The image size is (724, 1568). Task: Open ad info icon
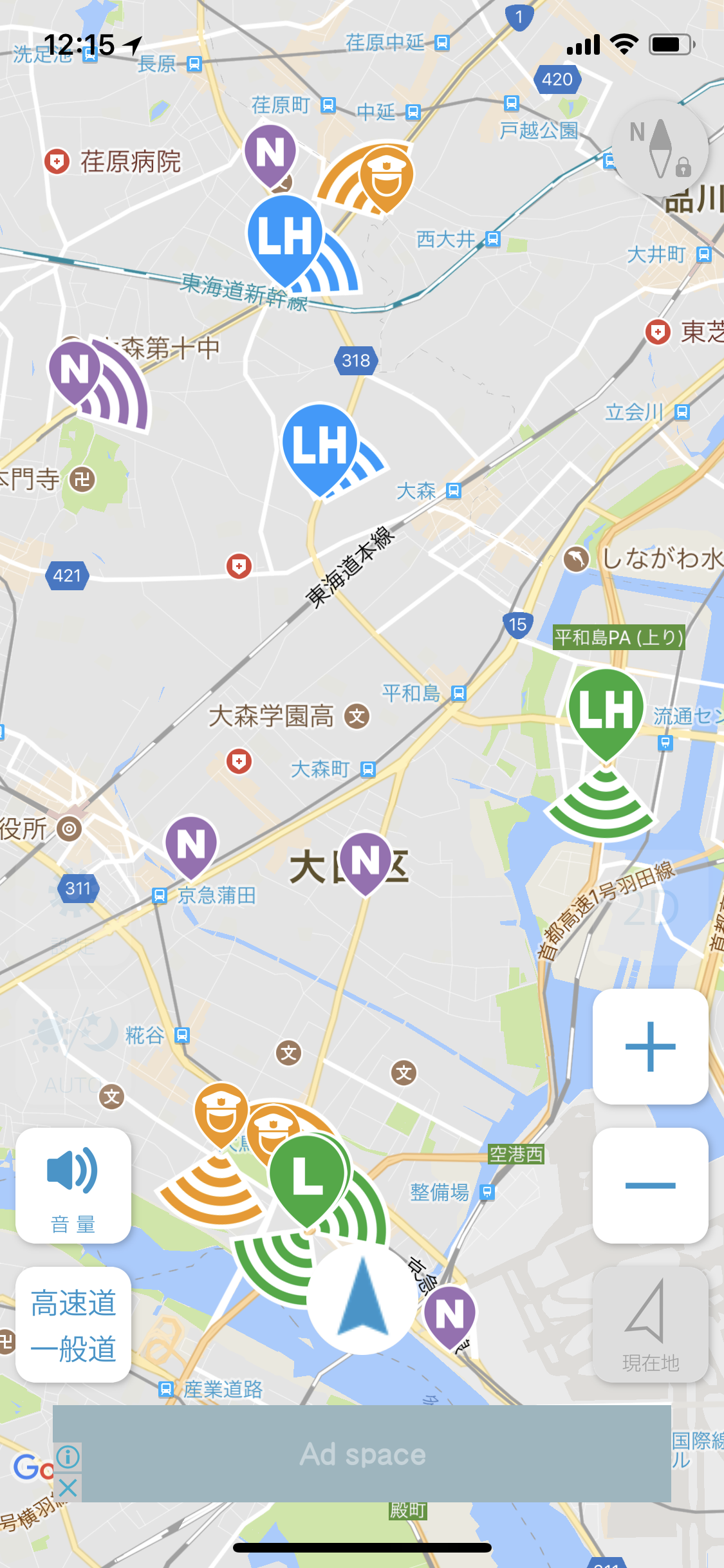68,1457
